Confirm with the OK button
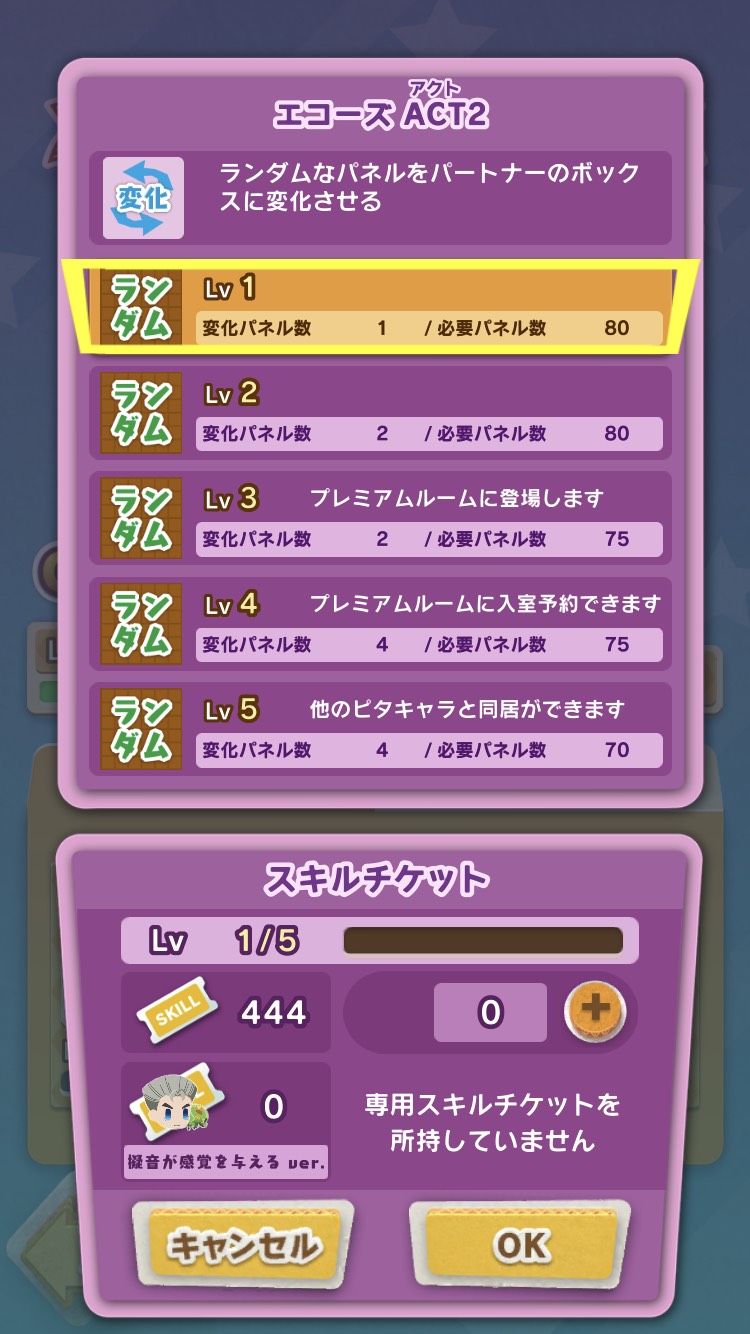Image resolution: width=750 pixels, height=1334 pixels. 520,1243
